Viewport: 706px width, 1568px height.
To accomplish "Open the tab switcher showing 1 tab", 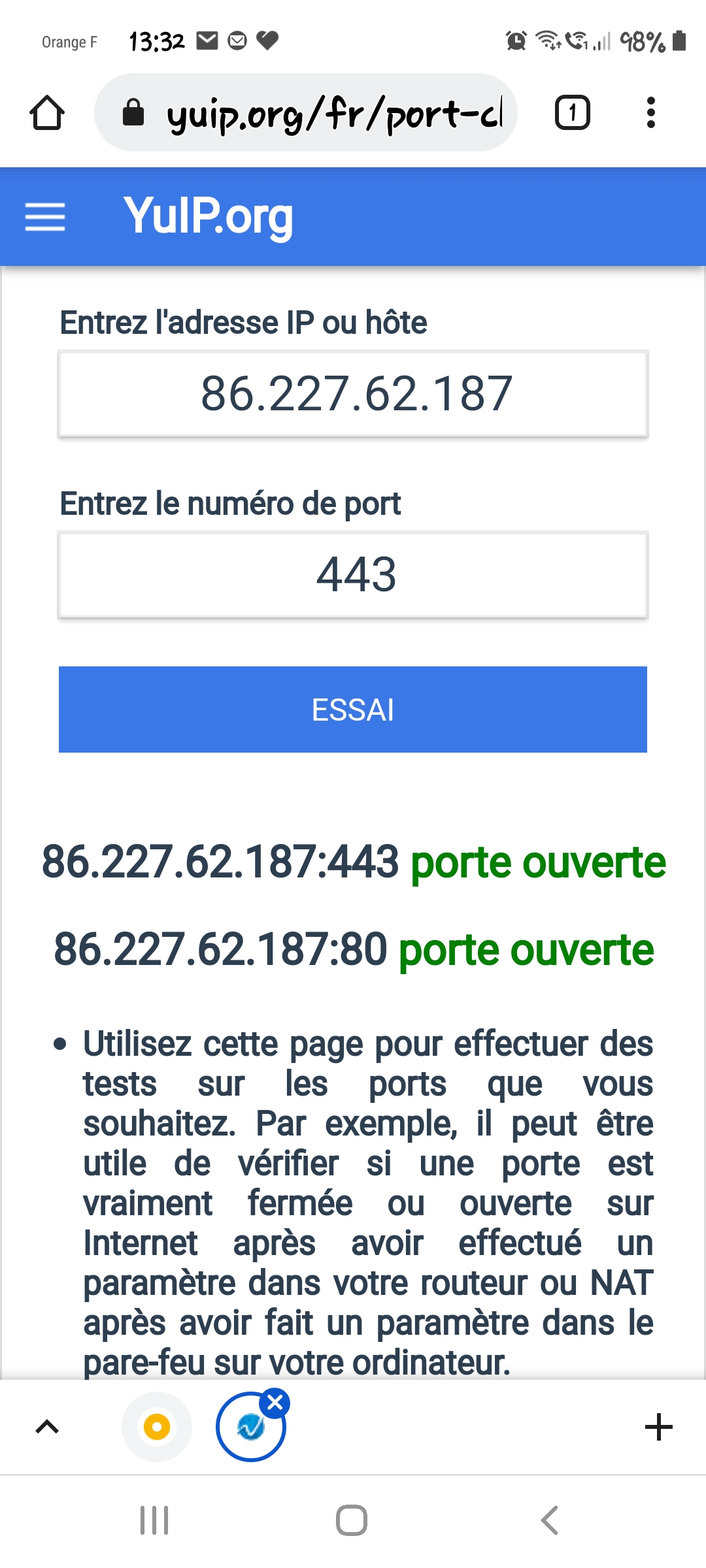I will click(x=573, y=112).
